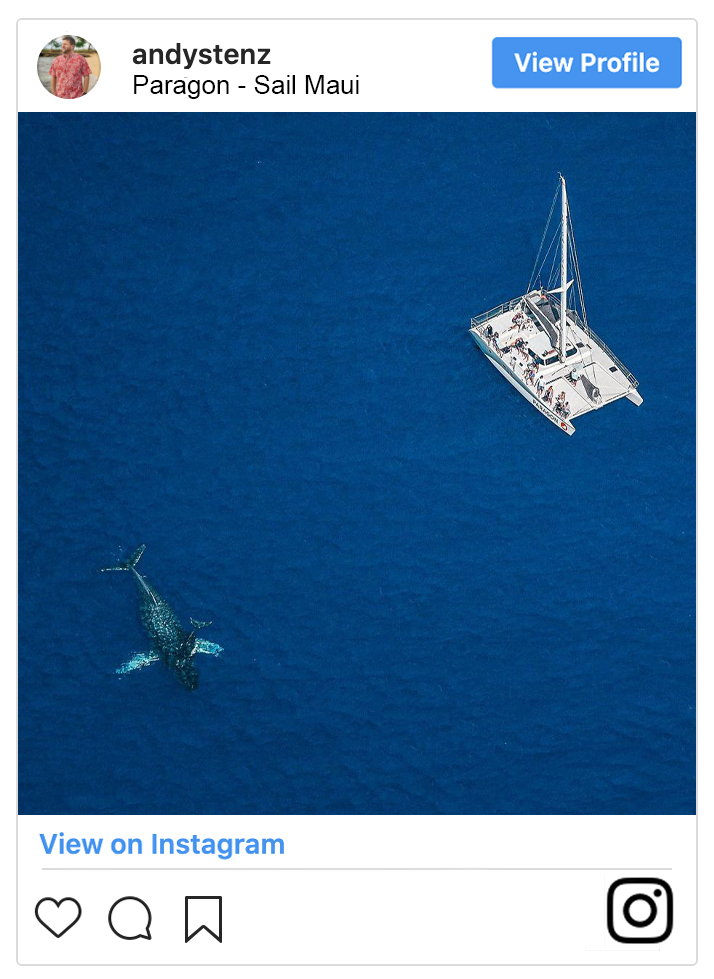Open the aerial whale and catamaran photo

357,463
